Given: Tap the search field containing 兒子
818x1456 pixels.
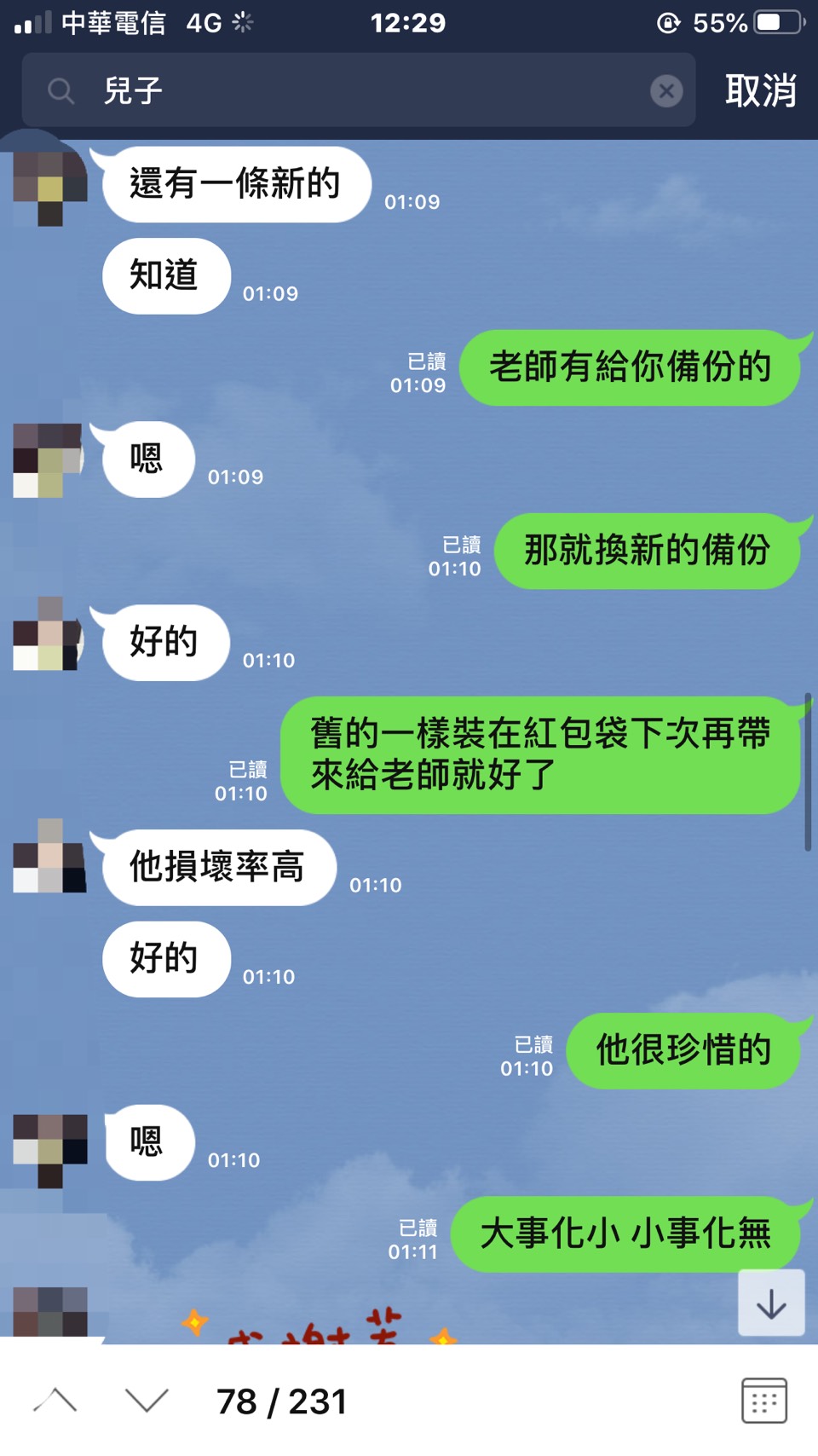Looking at the screenshot, I should tap(358, 90).
